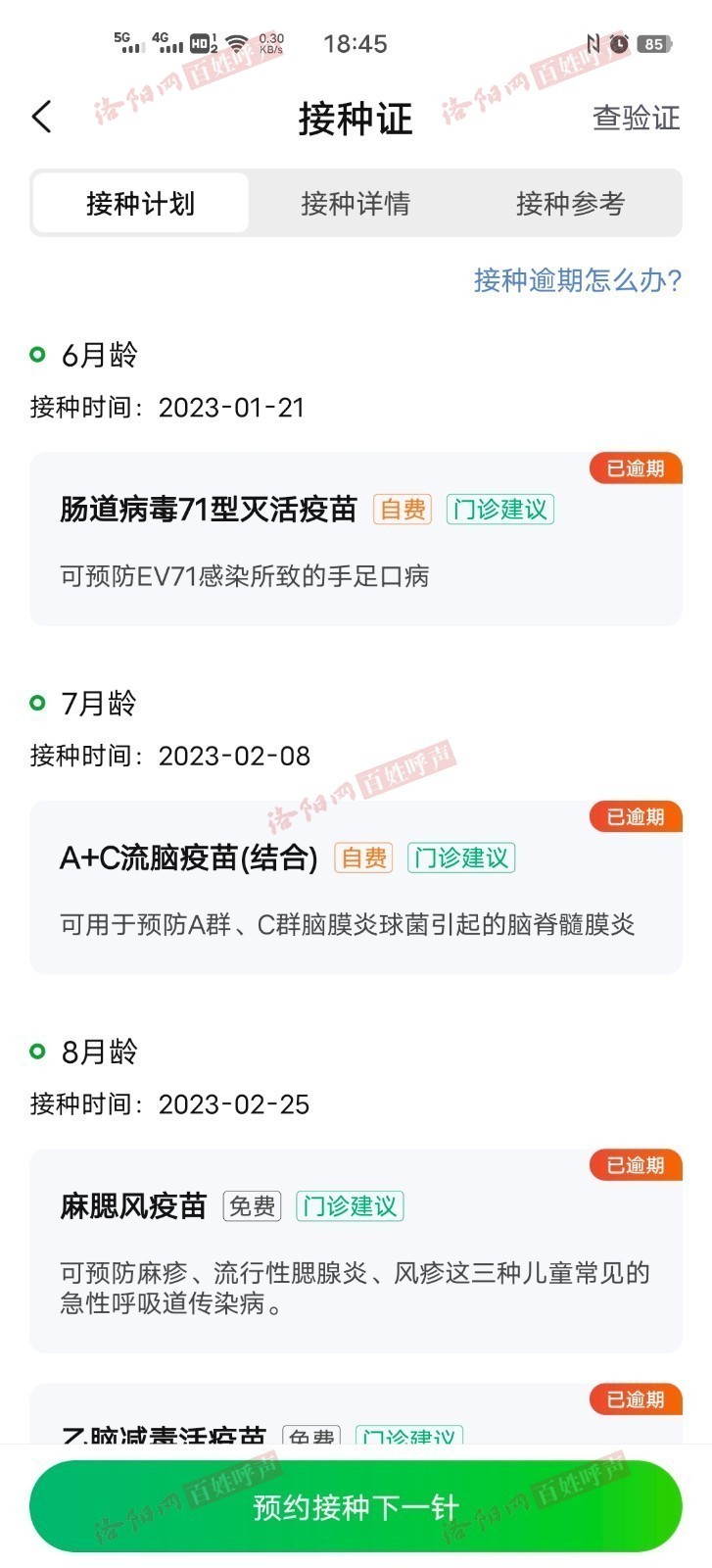This screenshot has height=1568, width=712.
Task: Open the 麻腮风疫苗 card
Action: [x=356, y=1251]
